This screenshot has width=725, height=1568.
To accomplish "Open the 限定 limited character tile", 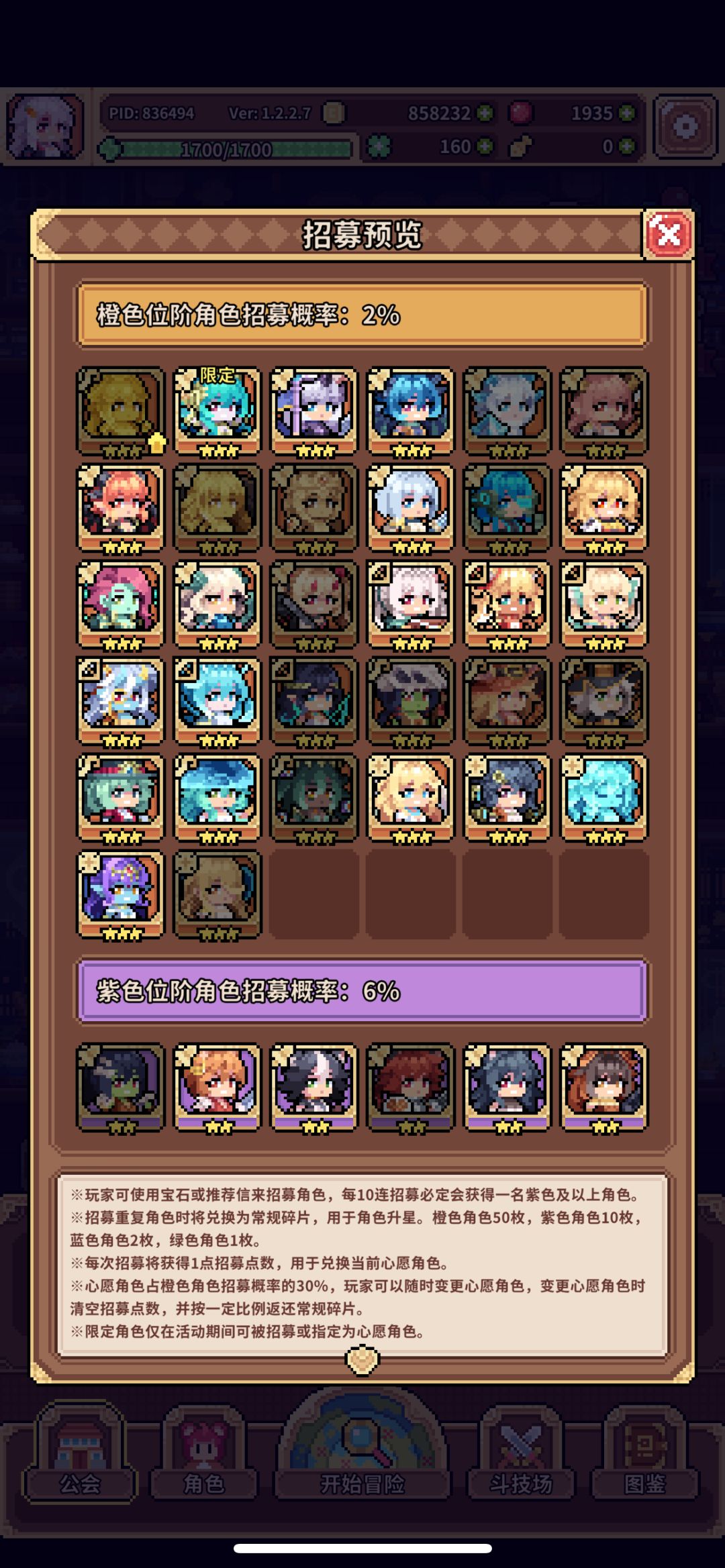I will coord(217,411).
